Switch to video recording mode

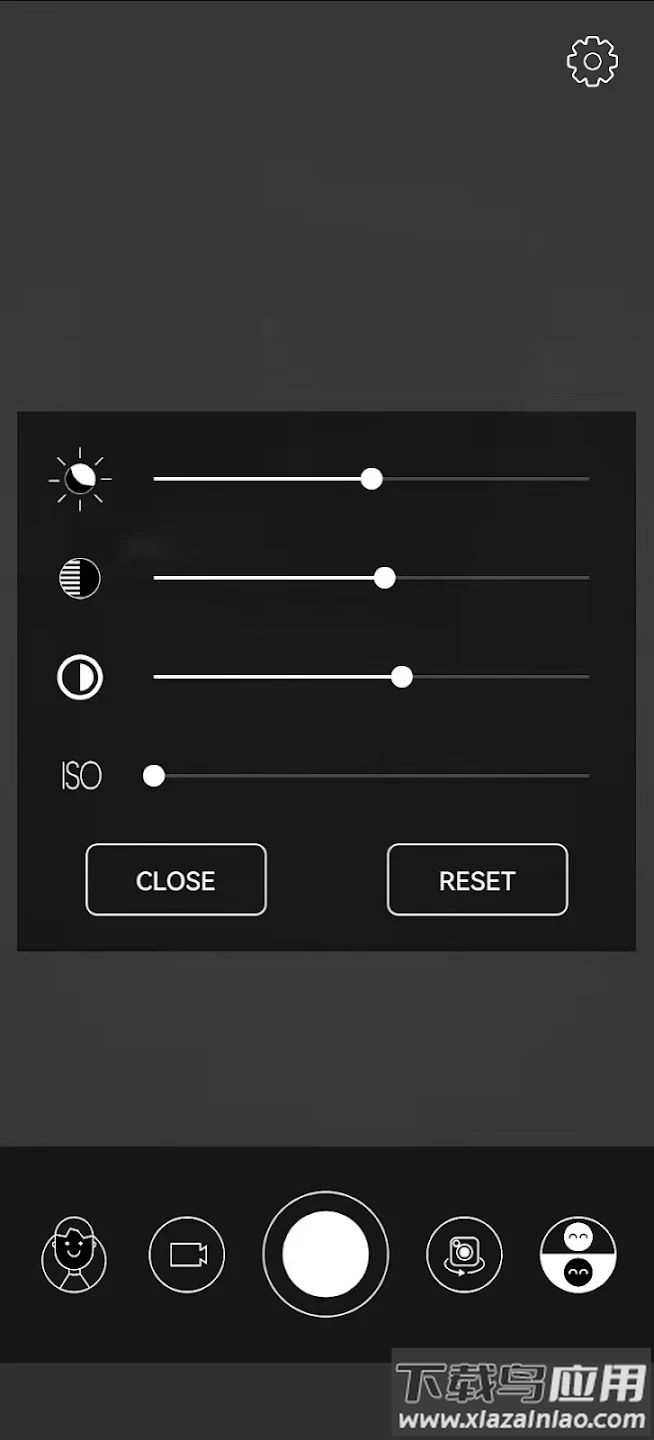pyautogui.click(x=187, y=1255)
